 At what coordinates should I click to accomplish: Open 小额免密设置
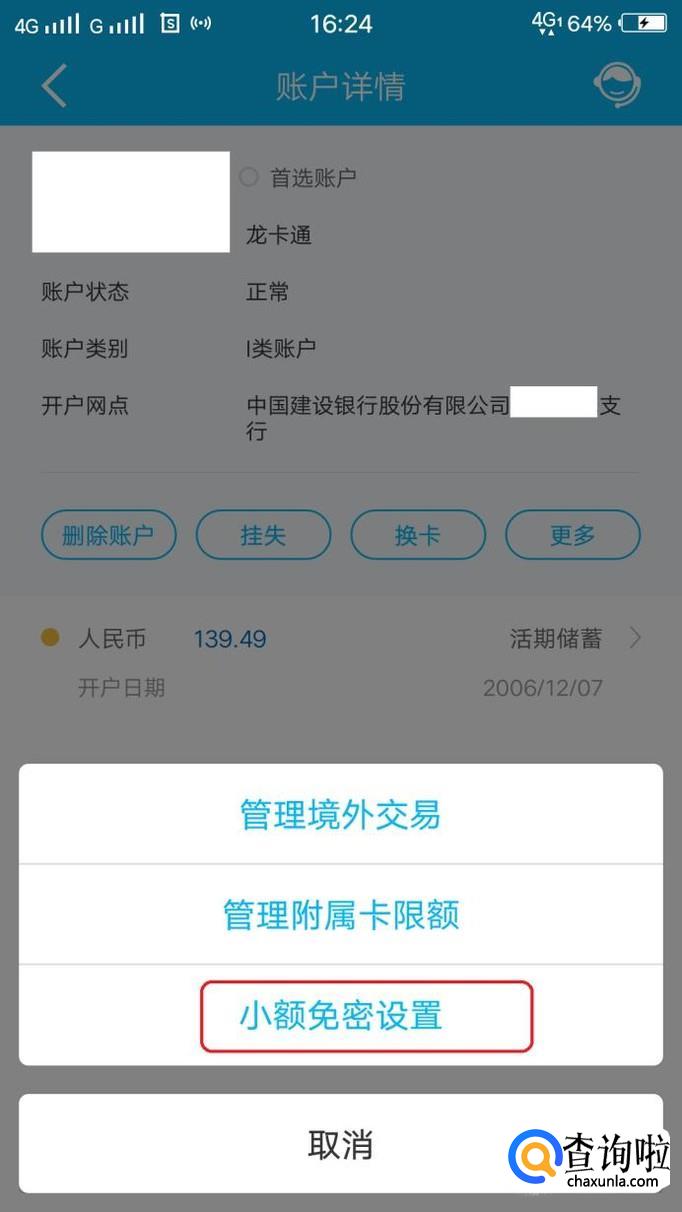pos(340,1016)
